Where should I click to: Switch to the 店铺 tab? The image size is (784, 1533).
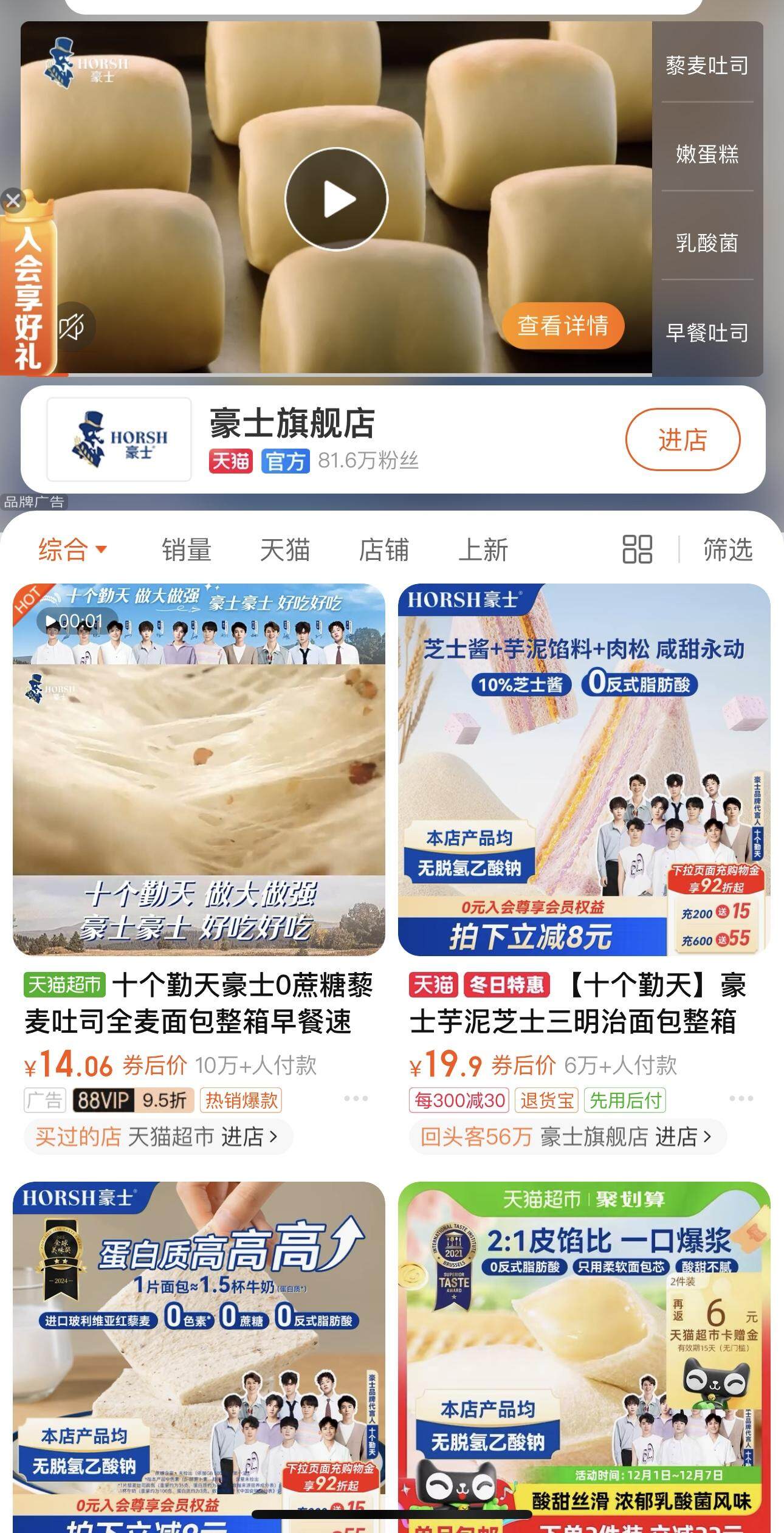coord(383,549)
